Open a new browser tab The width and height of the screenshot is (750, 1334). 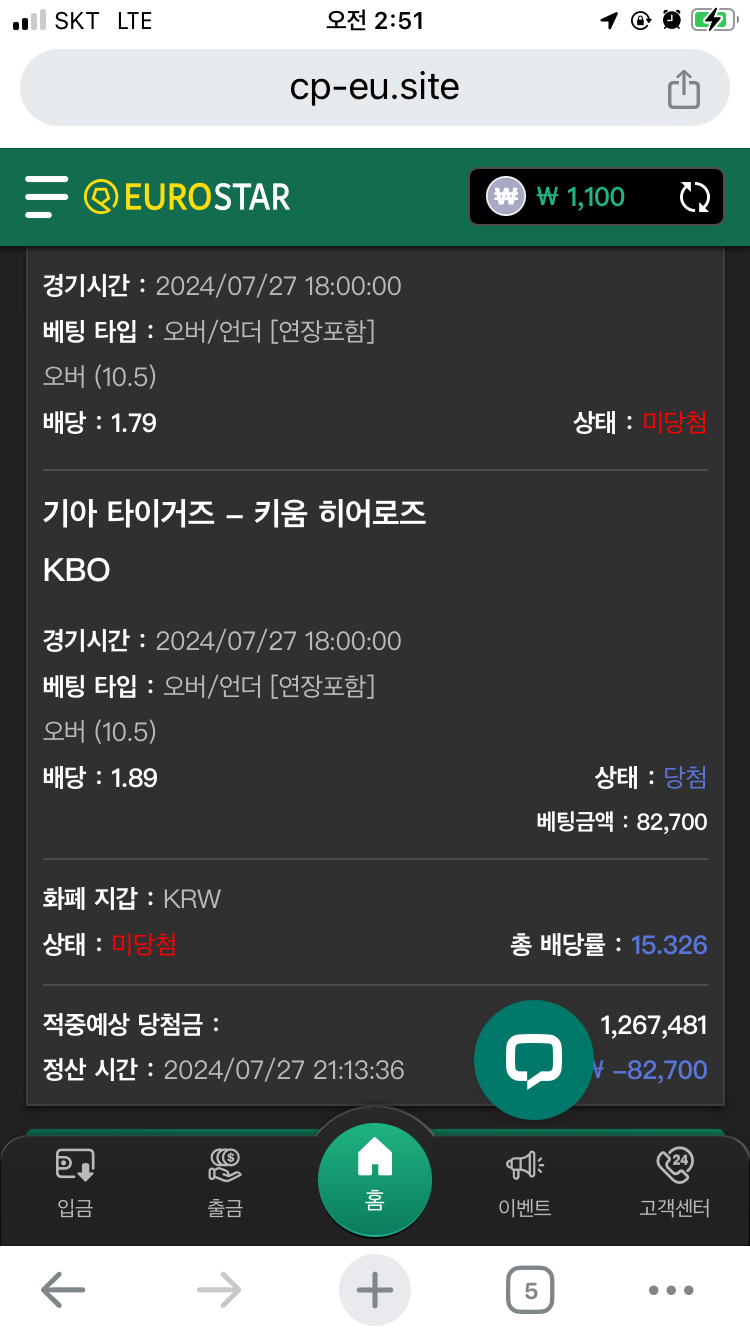375,1291
